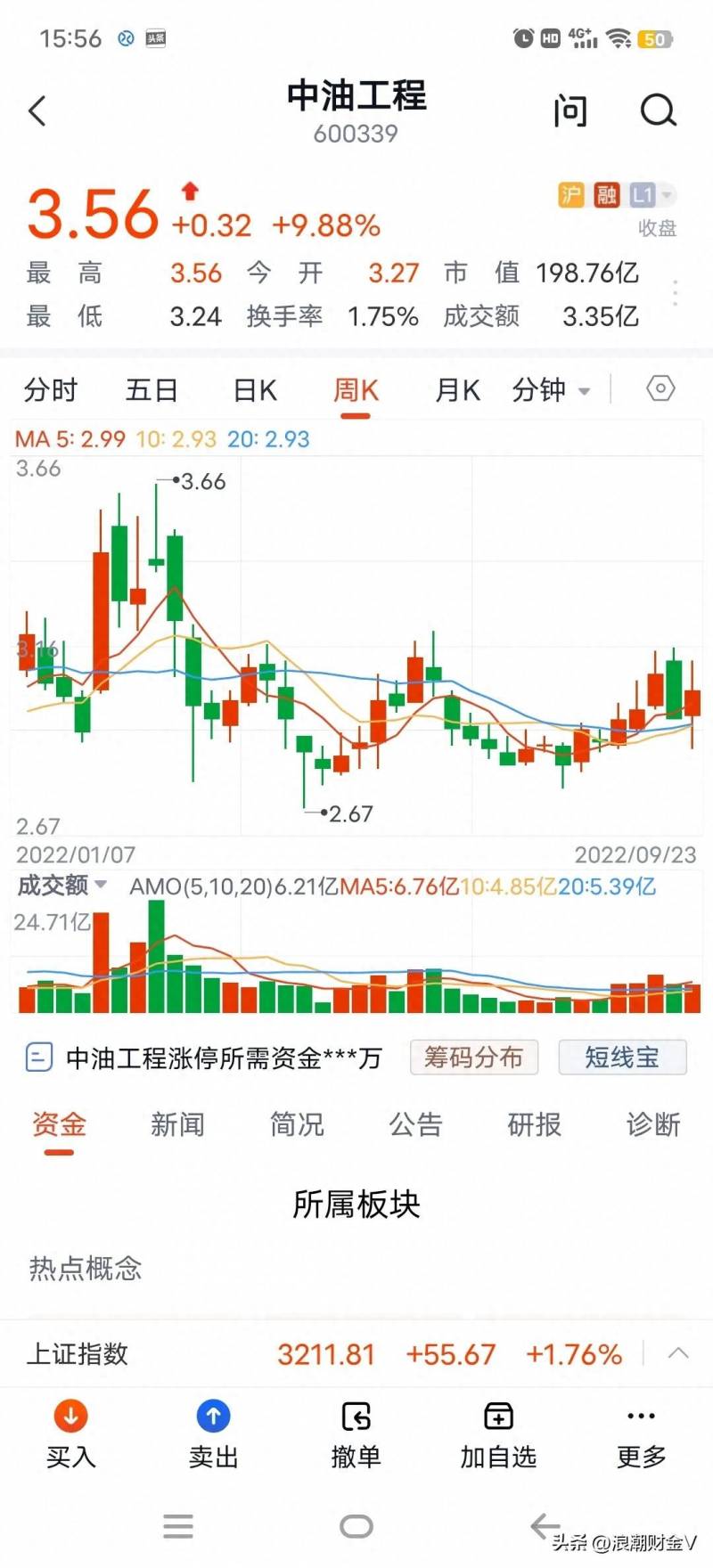Open chart settings hexagon icon
The height and width of the screenshot is (1568, 713).
660,388
